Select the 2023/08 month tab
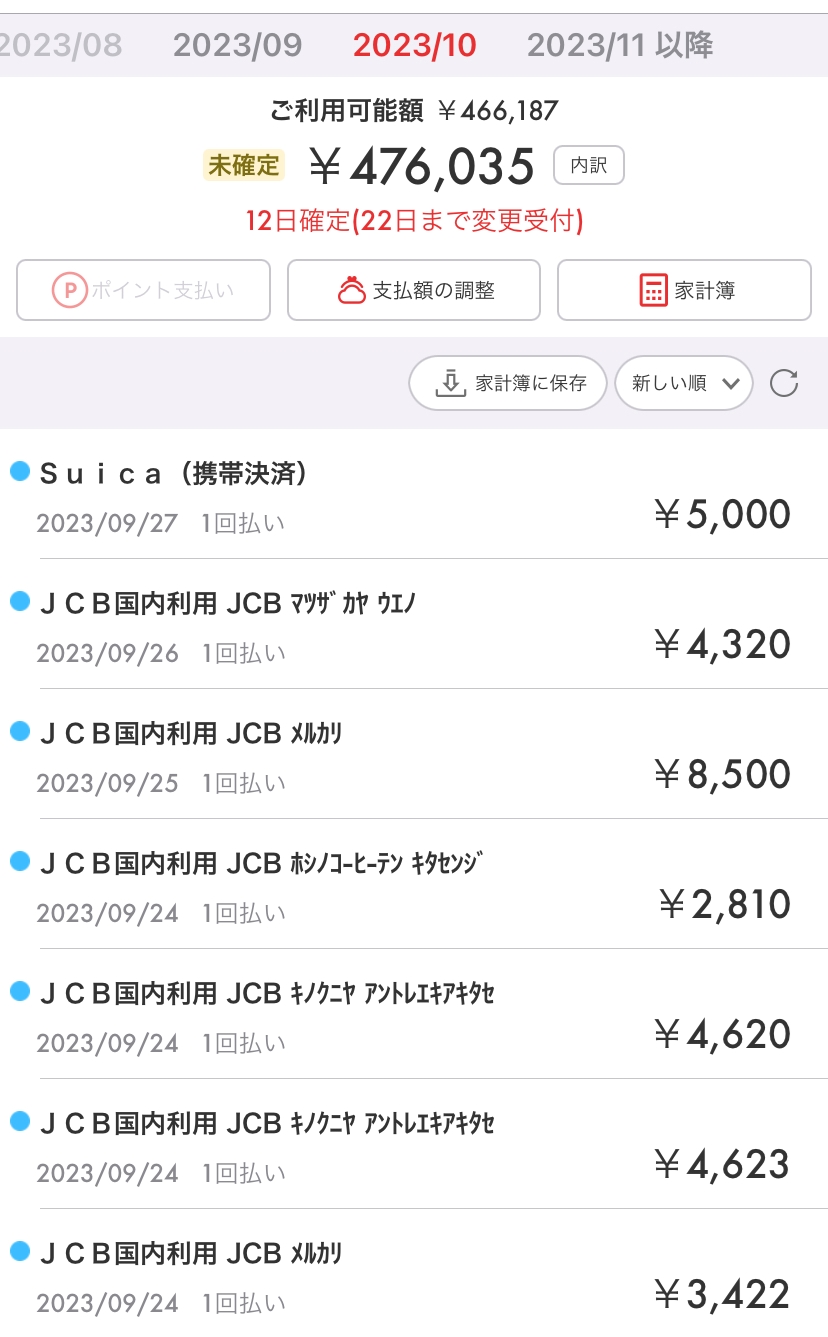The image size is (828, 1337). coord(60,45)
